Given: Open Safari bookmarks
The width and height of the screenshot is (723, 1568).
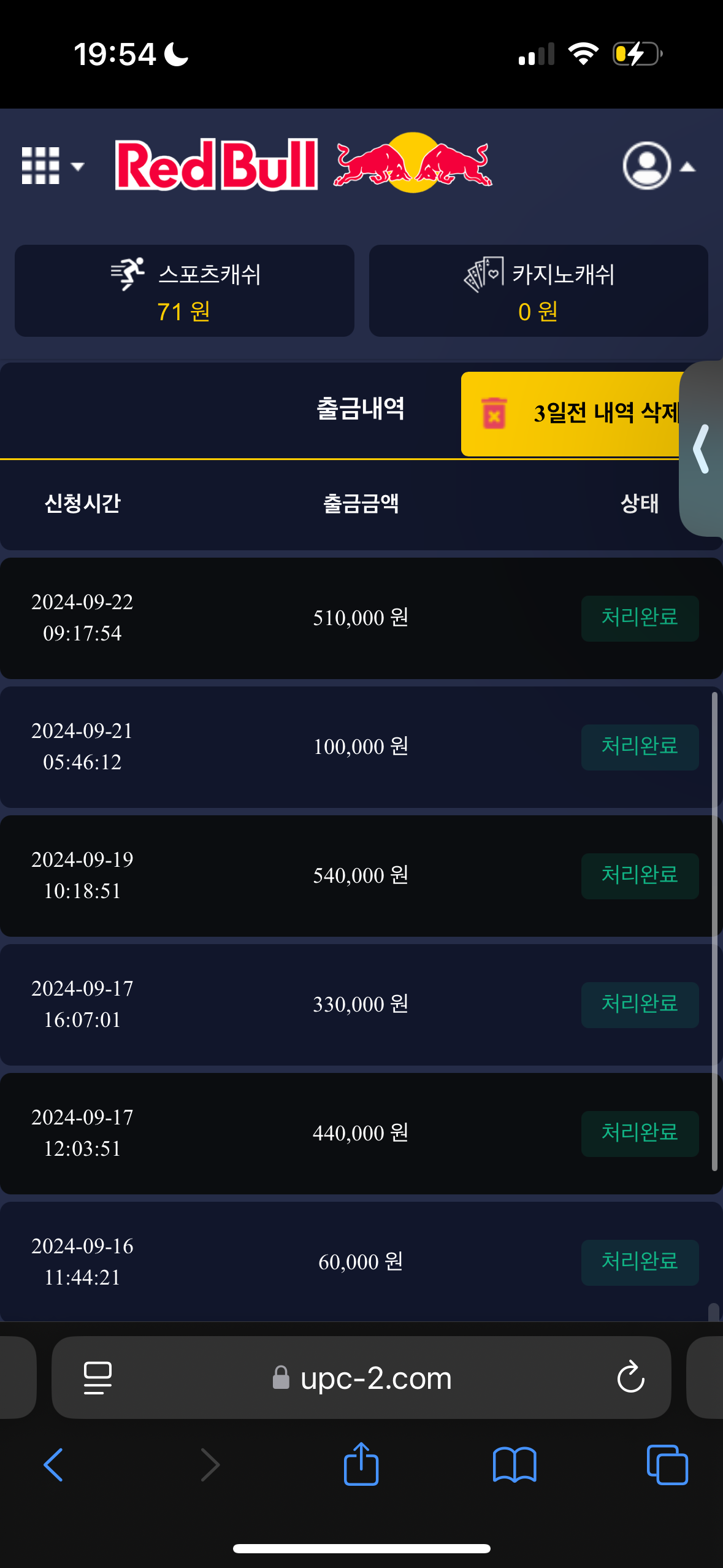Looking at the screenshot, I should (x=515, y=1465).
